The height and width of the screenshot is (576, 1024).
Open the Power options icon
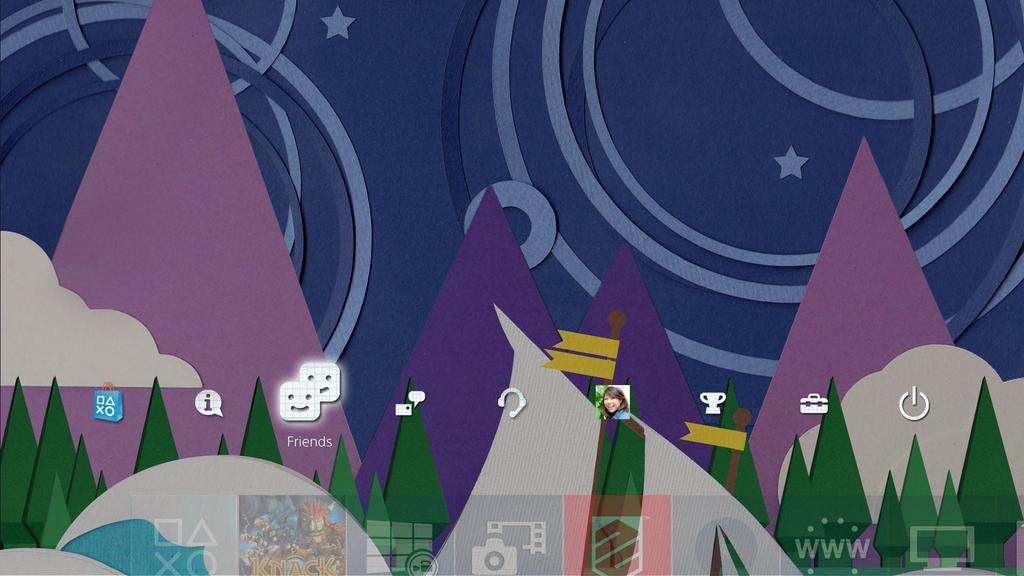pyautogui.click(x=914, y=404)
